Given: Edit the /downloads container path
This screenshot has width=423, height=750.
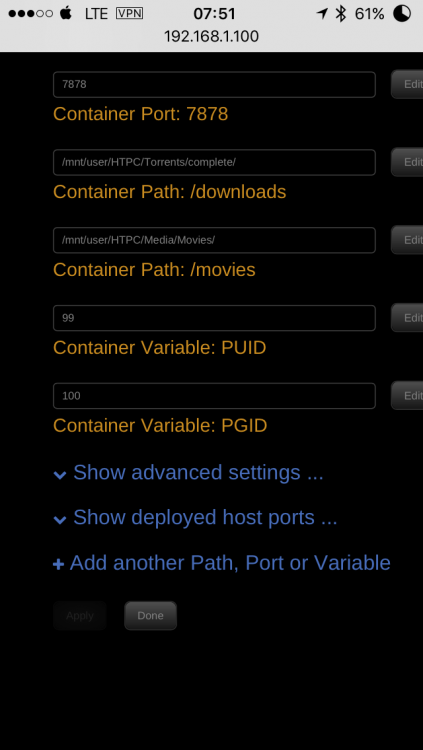Looking at the screenshot, I should click(408, 162).
